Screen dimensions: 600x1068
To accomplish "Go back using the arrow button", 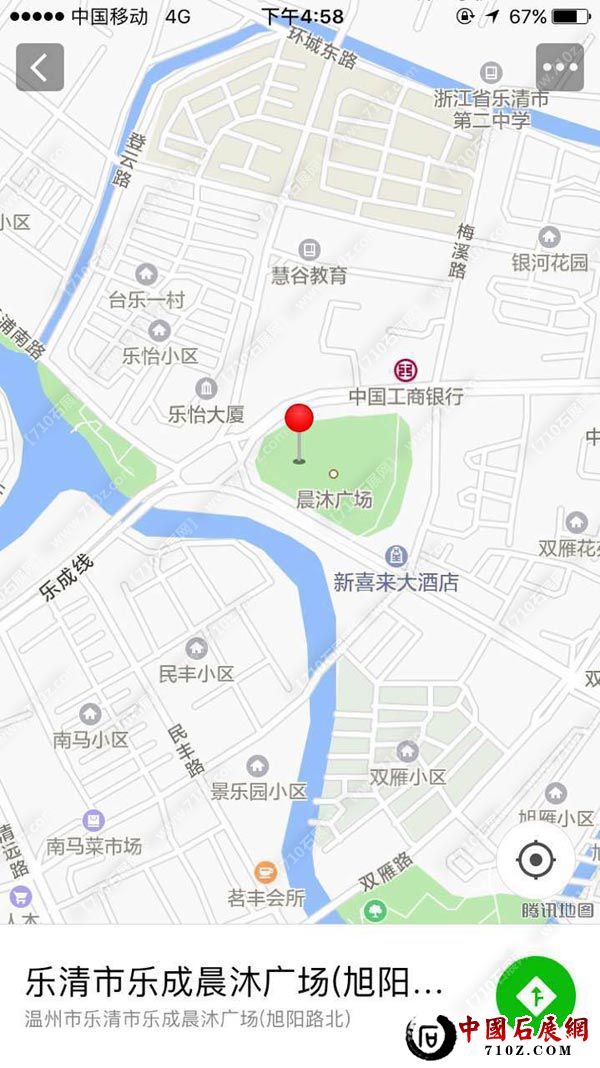I will pyautogui.click(x=40, y=68).
